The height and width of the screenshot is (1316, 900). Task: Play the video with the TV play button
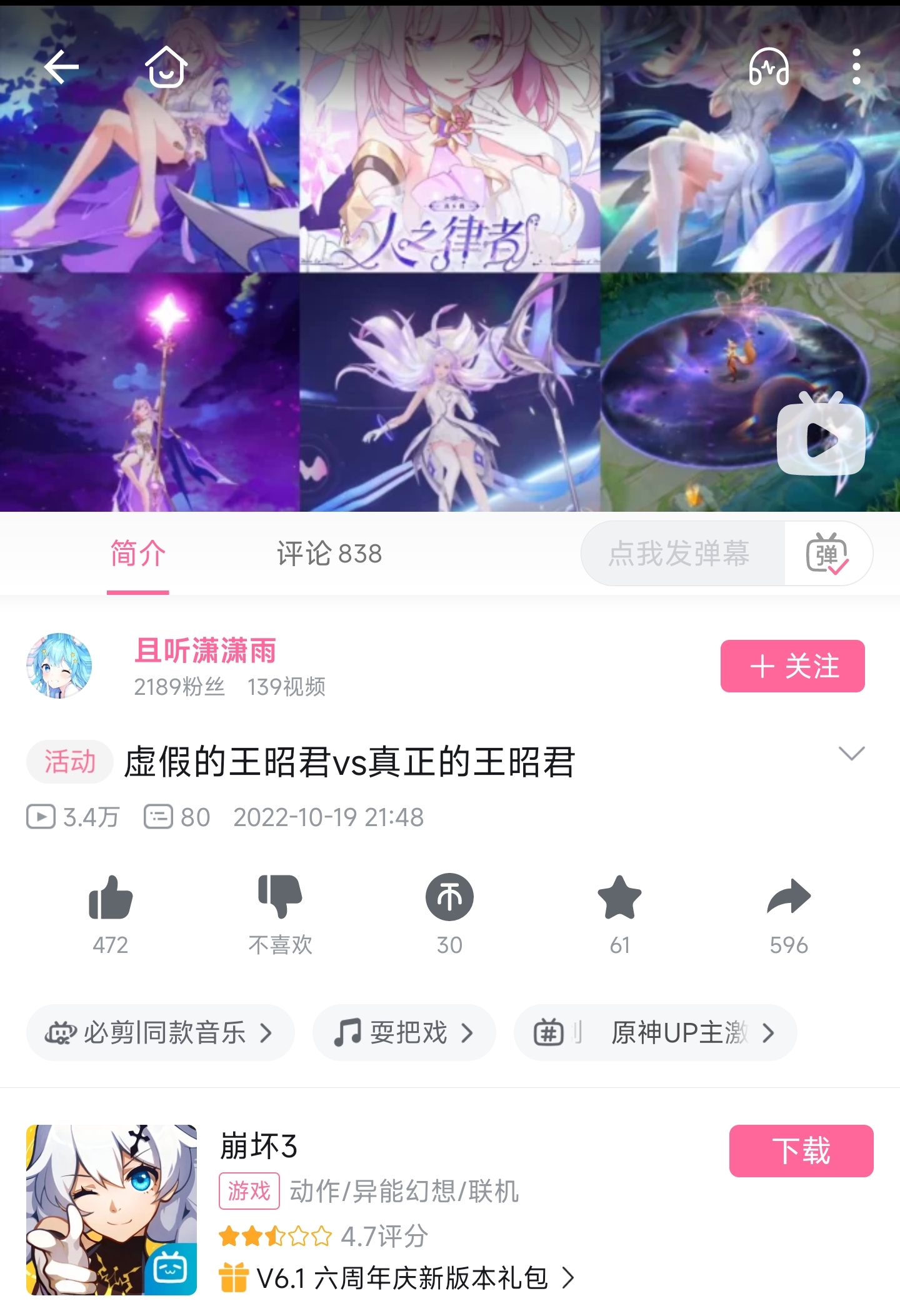tap(821, 436)
